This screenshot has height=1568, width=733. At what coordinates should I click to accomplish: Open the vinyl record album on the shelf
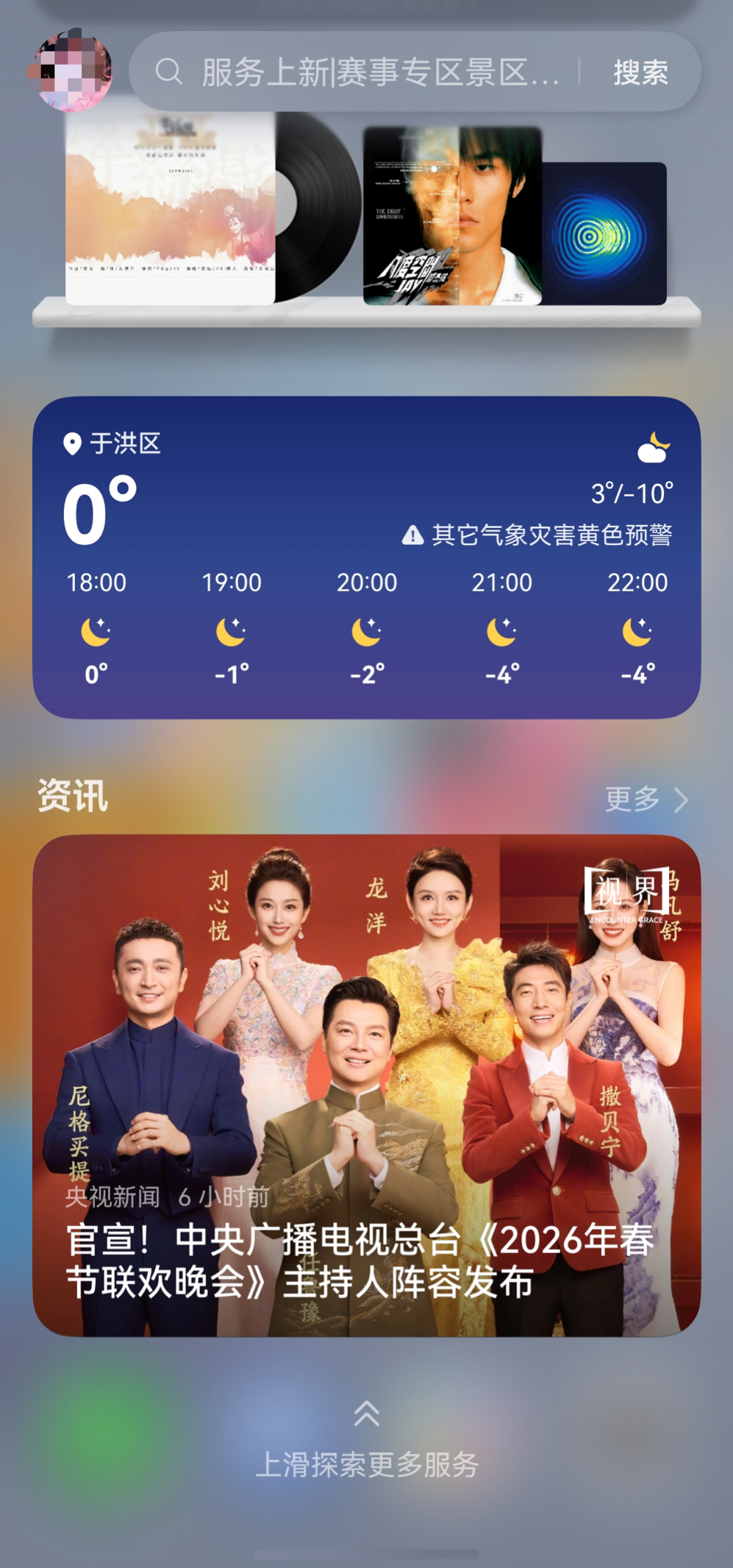click(x=213, y=208)
